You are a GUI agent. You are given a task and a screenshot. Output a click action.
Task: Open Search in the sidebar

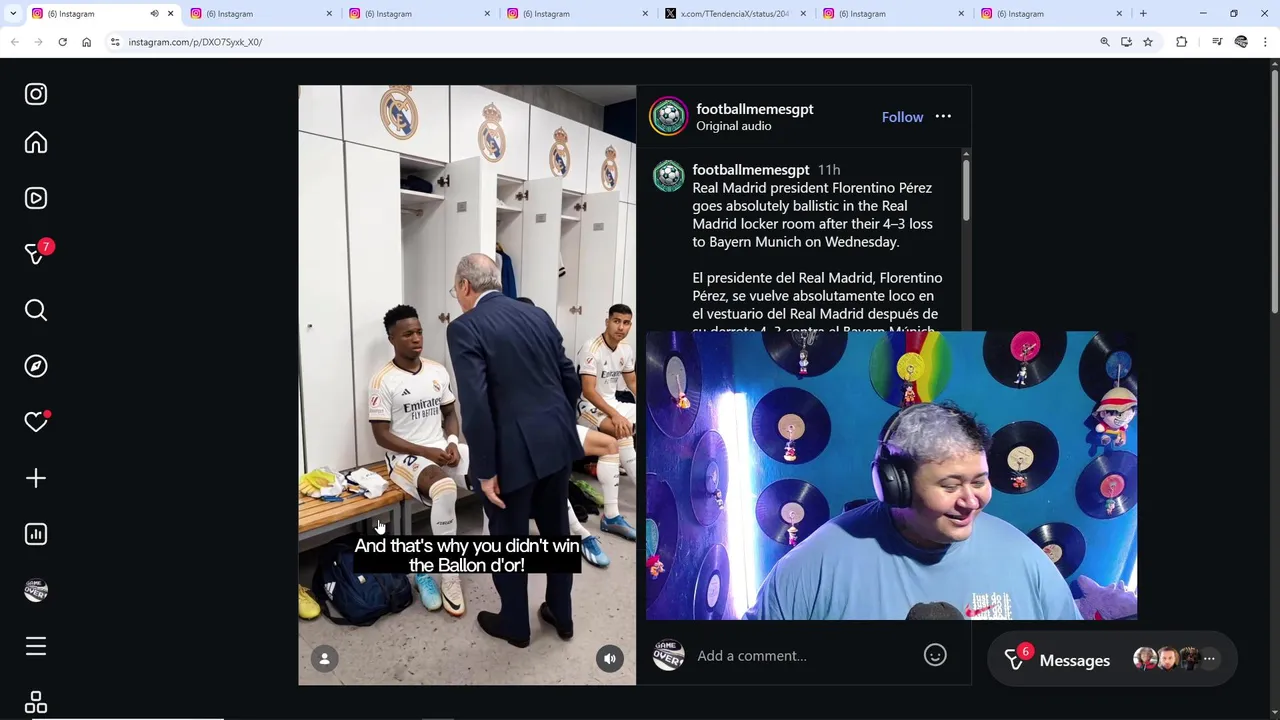(x=36, y=310)
